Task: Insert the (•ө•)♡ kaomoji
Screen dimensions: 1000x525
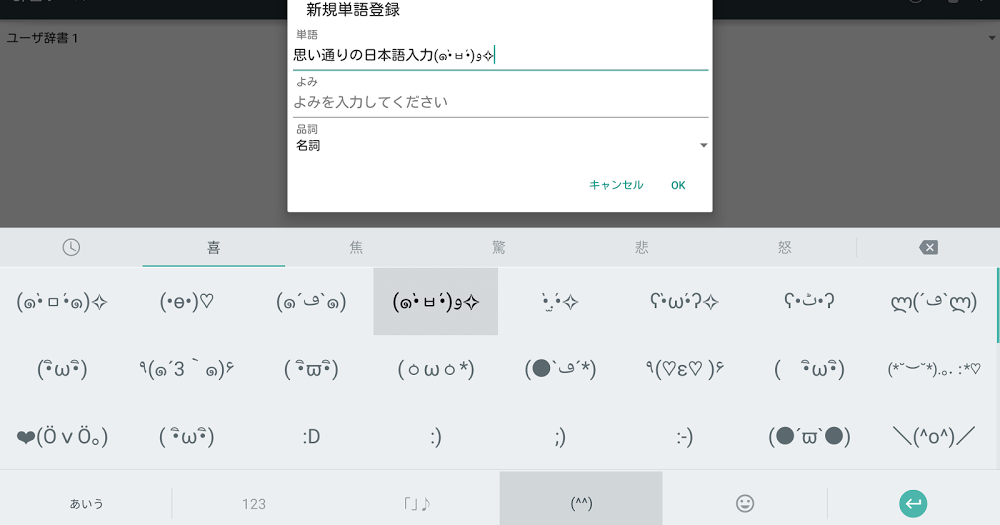Action: (187, 301)
